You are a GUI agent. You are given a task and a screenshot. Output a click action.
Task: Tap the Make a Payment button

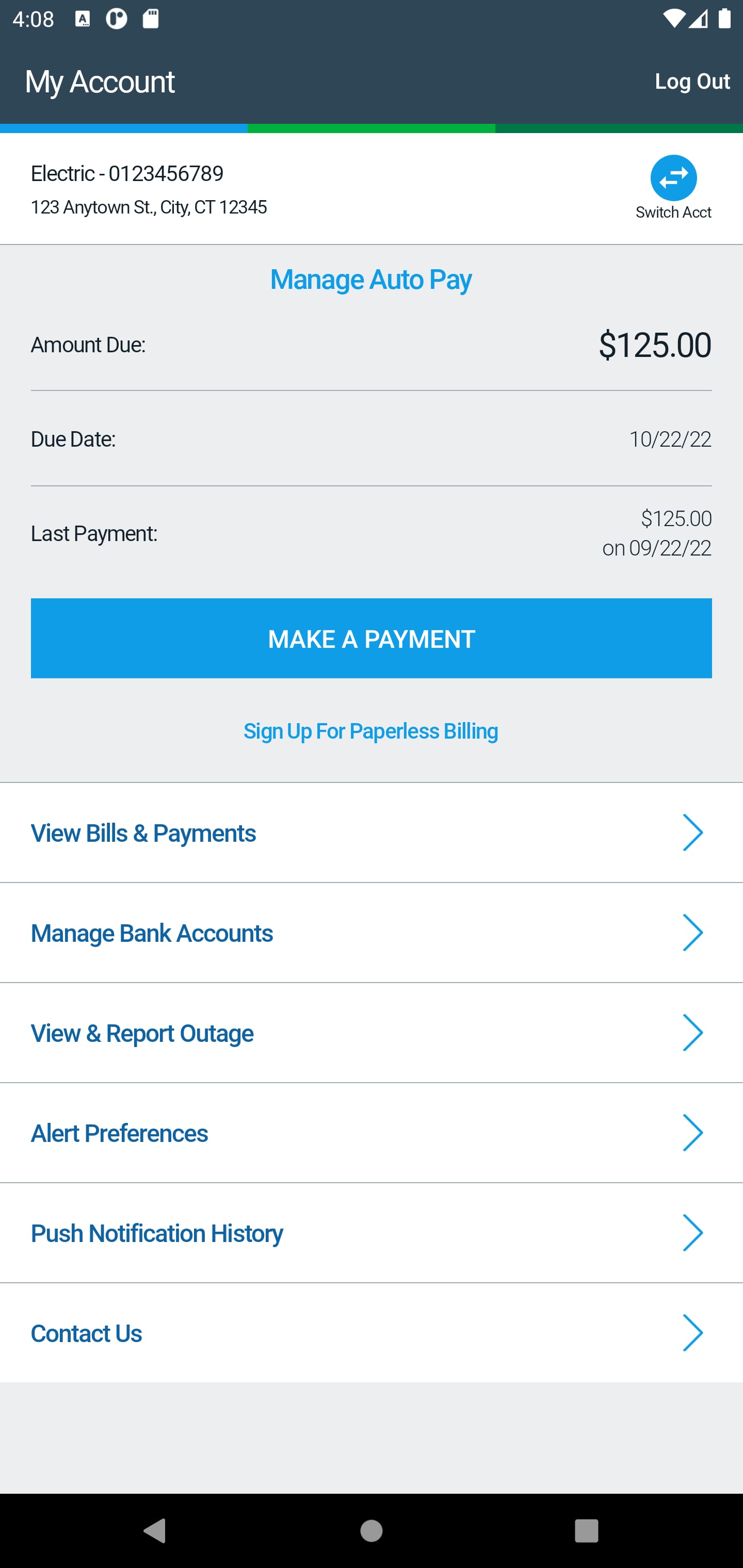tap(372, 638)
